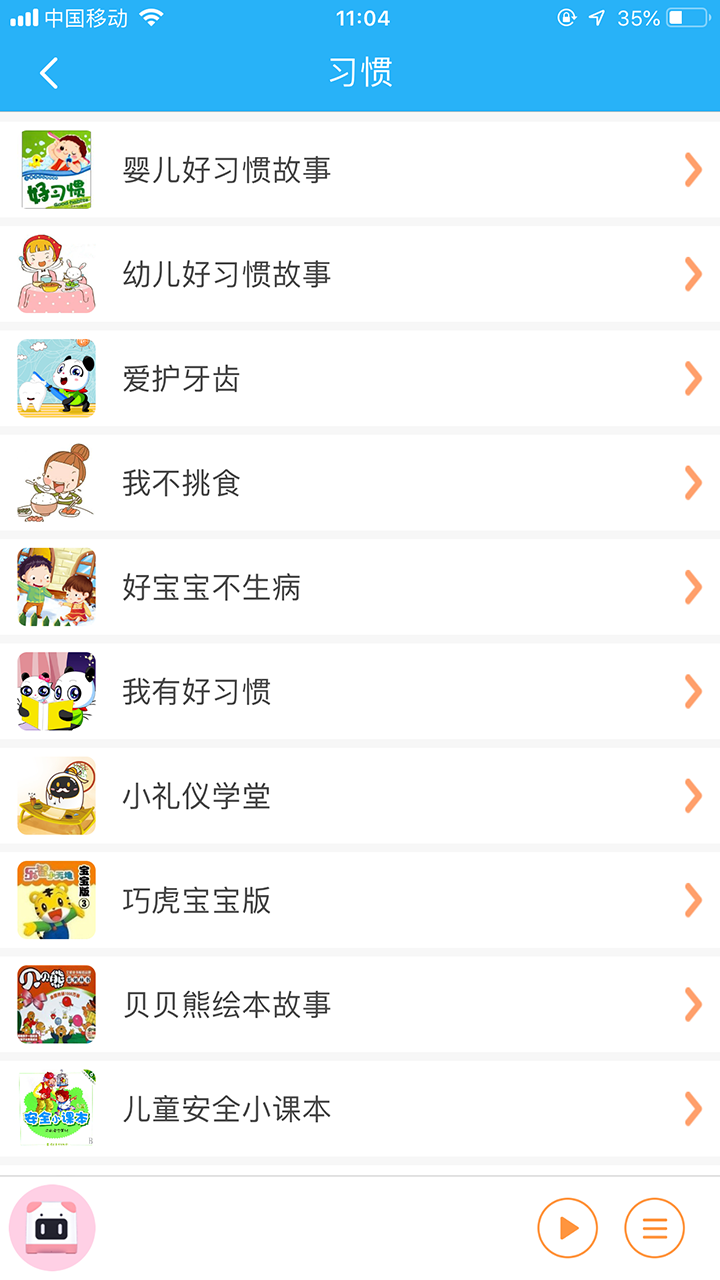Open 巧虎宝宝版 album
Image resolution: width=720 pixels, height=1280 pixels.
point(360,900)
